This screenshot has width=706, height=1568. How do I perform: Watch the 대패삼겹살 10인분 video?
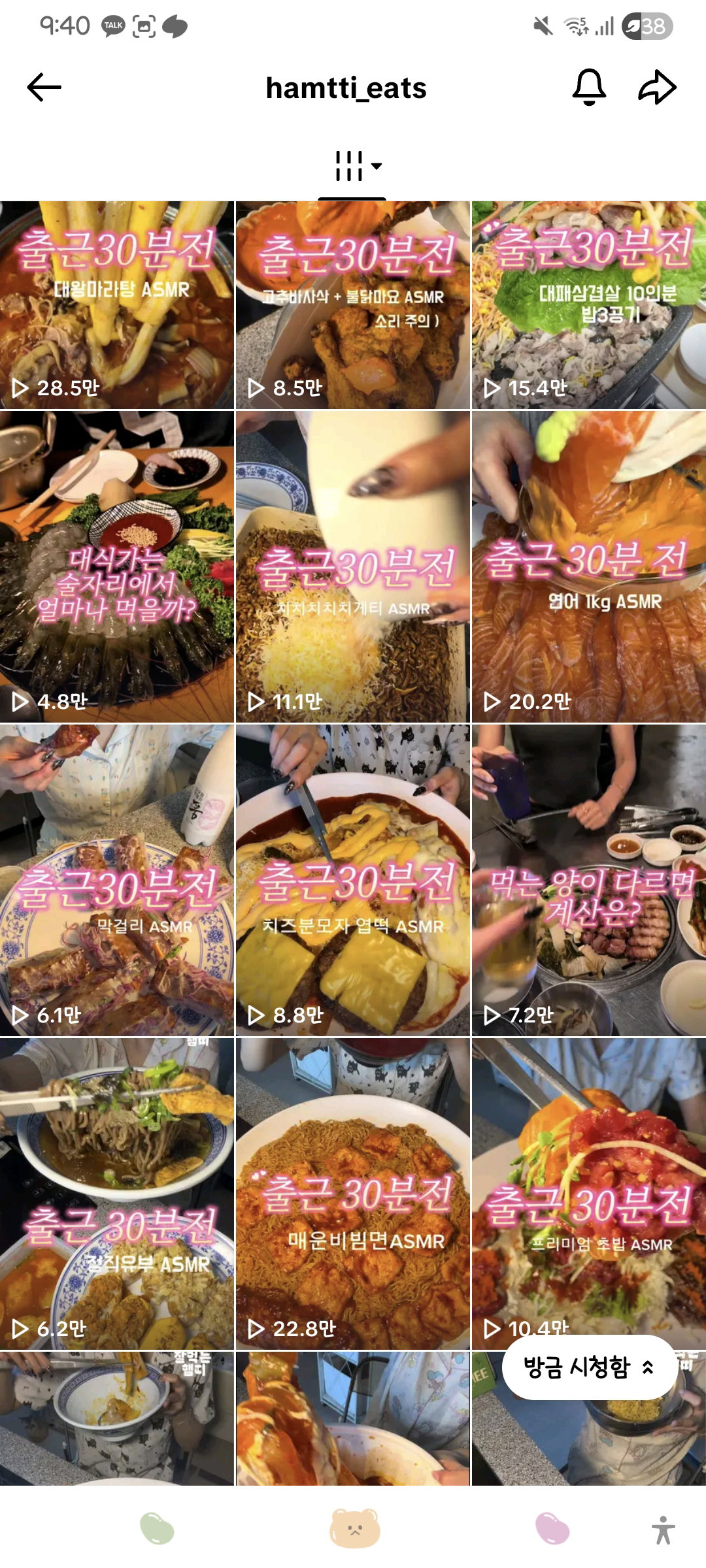click(x=589, y=305)
